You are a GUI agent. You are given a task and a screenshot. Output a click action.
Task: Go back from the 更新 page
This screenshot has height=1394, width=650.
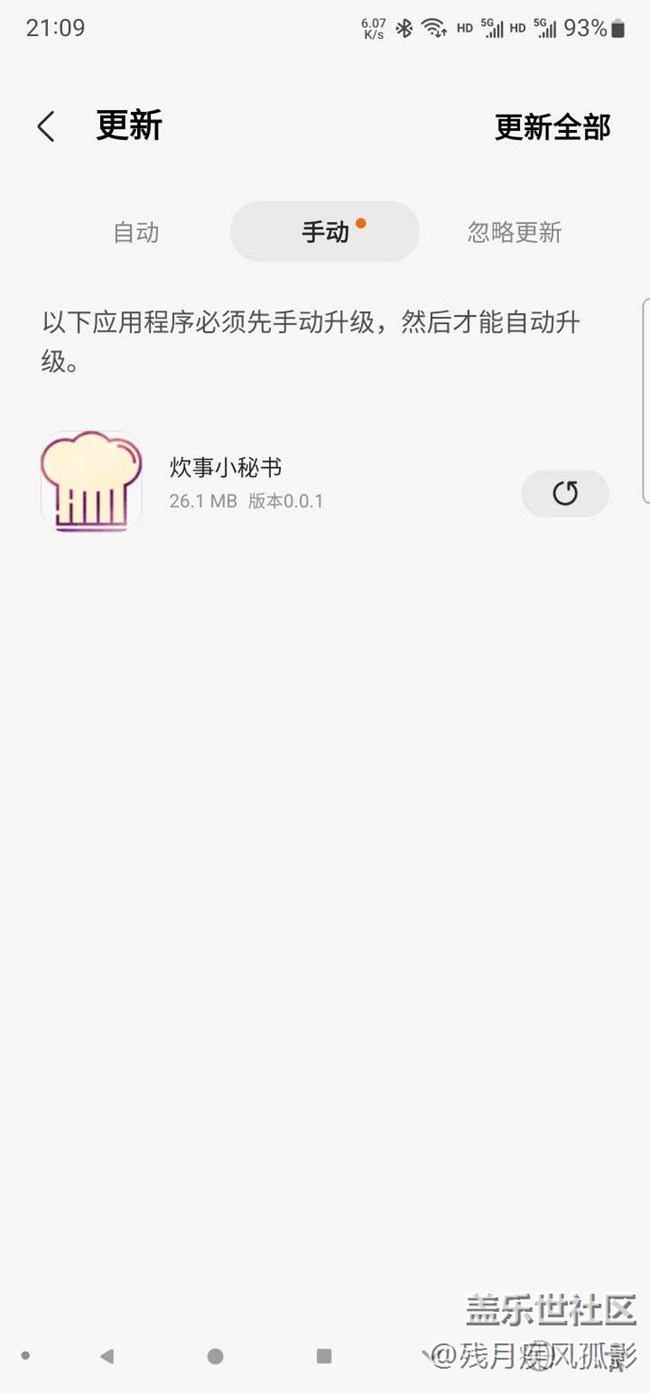coord(46,127)
